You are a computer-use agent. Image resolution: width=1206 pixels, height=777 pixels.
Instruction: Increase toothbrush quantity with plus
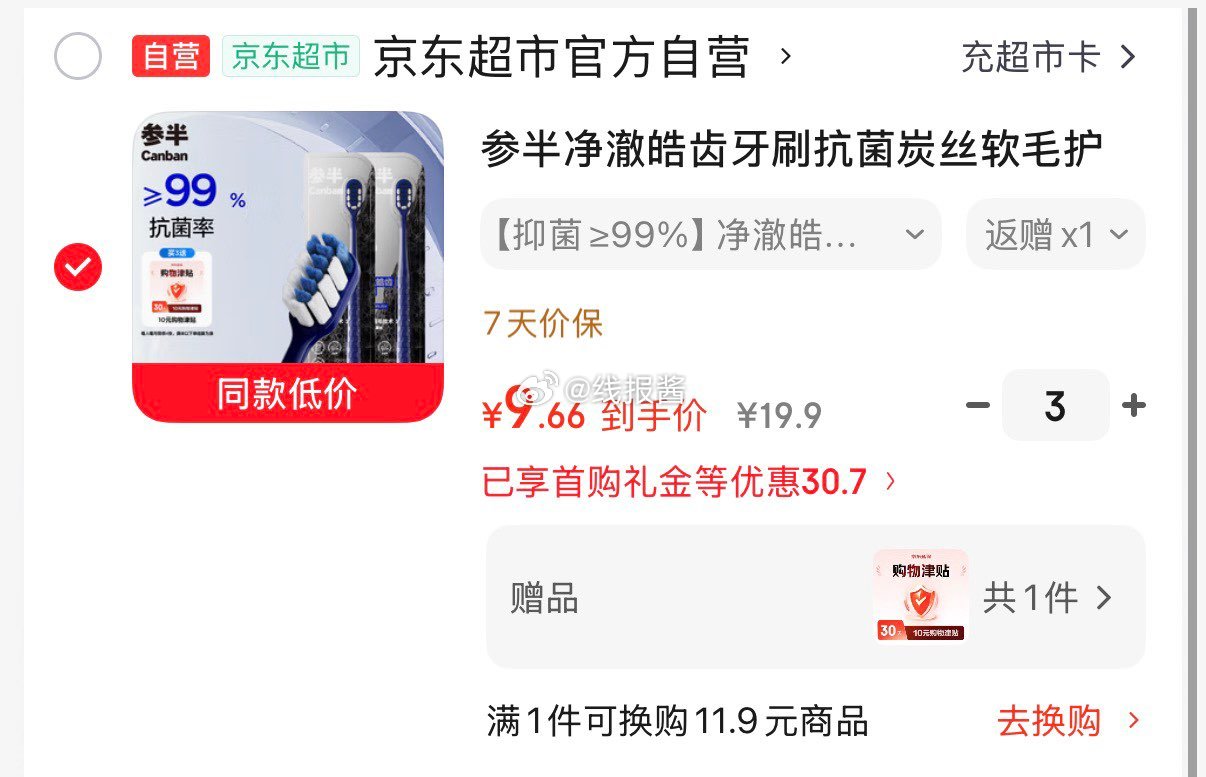[1133, 405]
